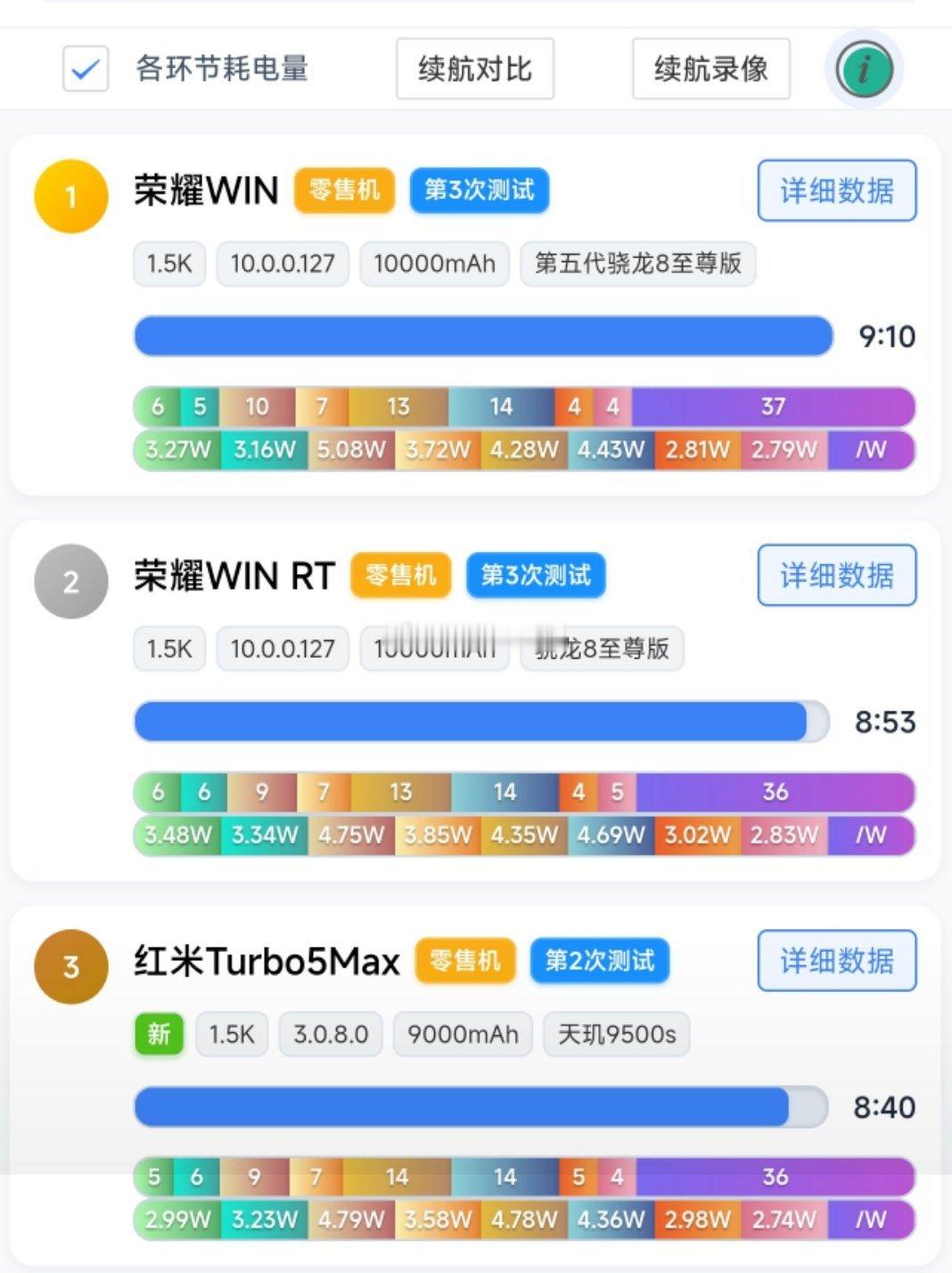Click the 10000mAh spec chip on 荣耀WIN
This screenshot has width=952, height=1273.
point(434,264)
